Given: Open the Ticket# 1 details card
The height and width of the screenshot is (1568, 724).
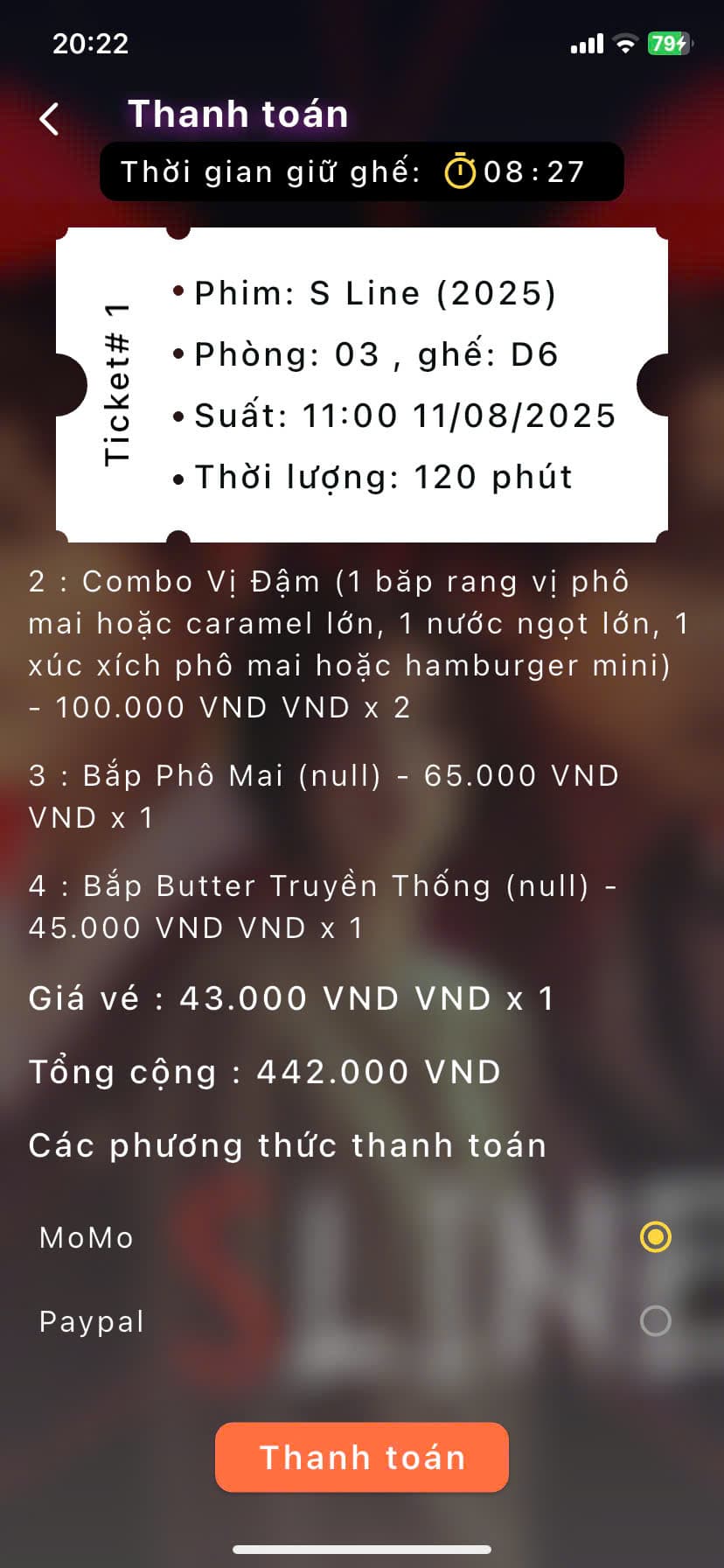Looking at the screenshot, I should [362, 382].
